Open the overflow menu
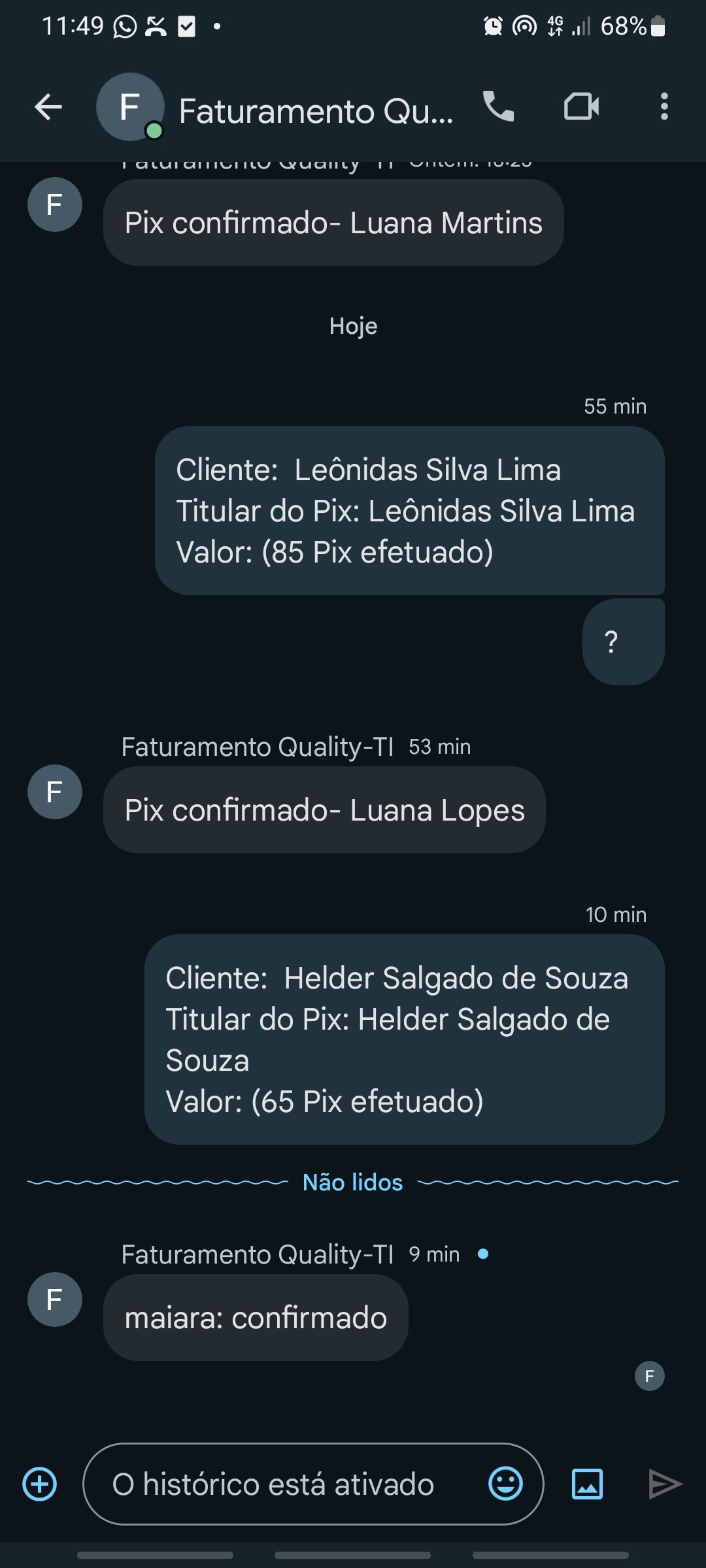 pos(664,106)
